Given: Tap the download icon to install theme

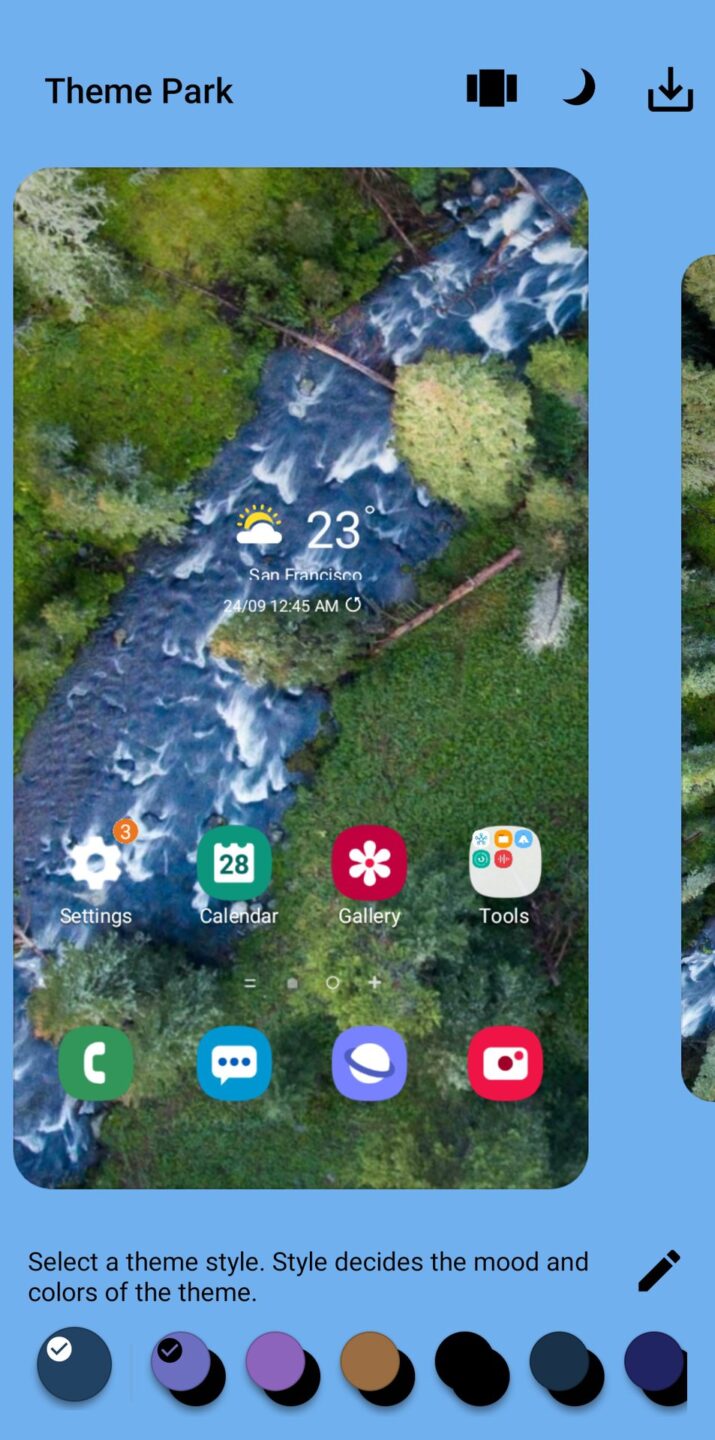Looking at the screenshot, I should 670,90.
